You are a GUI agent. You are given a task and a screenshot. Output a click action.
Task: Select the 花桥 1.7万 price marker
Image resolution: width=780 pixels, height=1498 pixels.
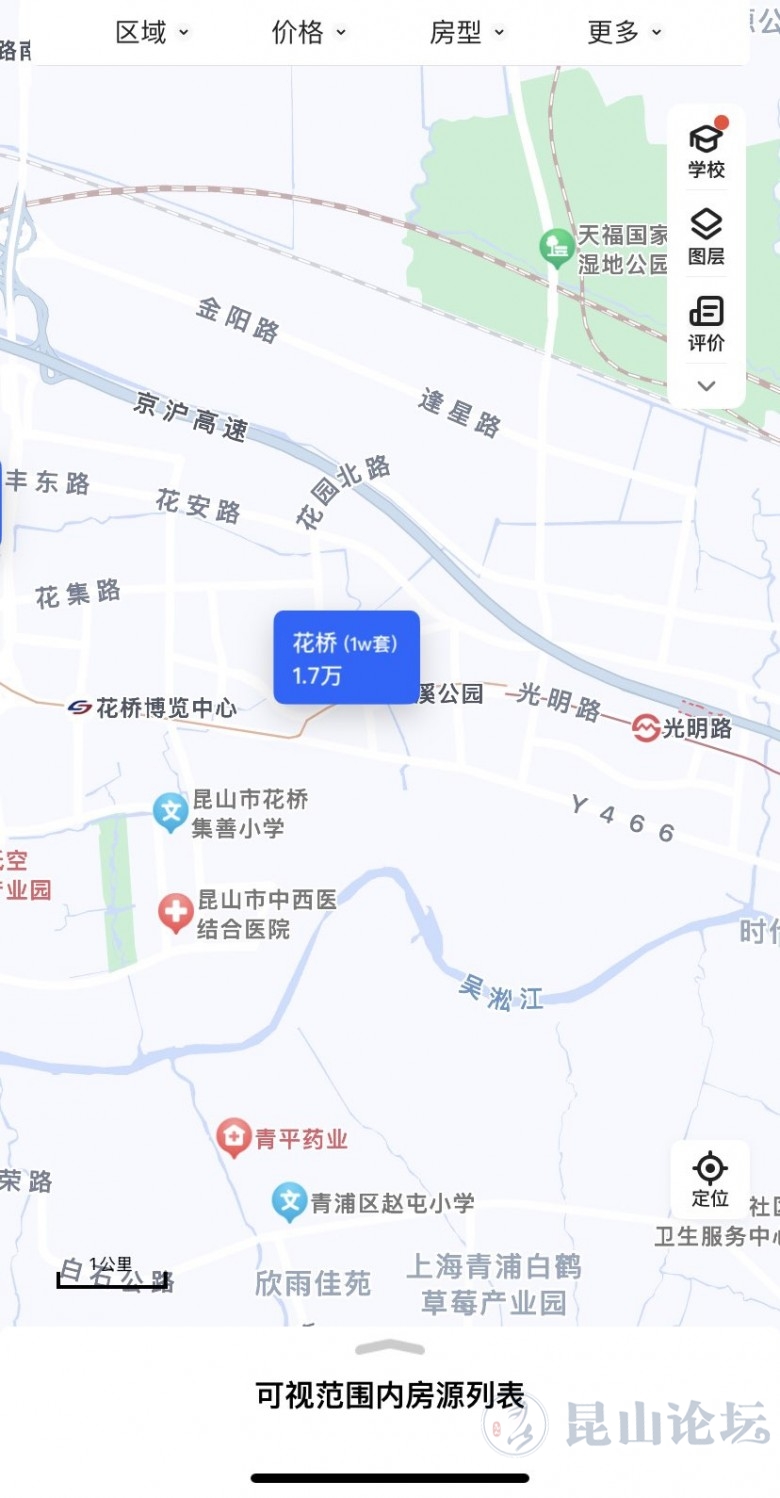[x=346, y=657]
